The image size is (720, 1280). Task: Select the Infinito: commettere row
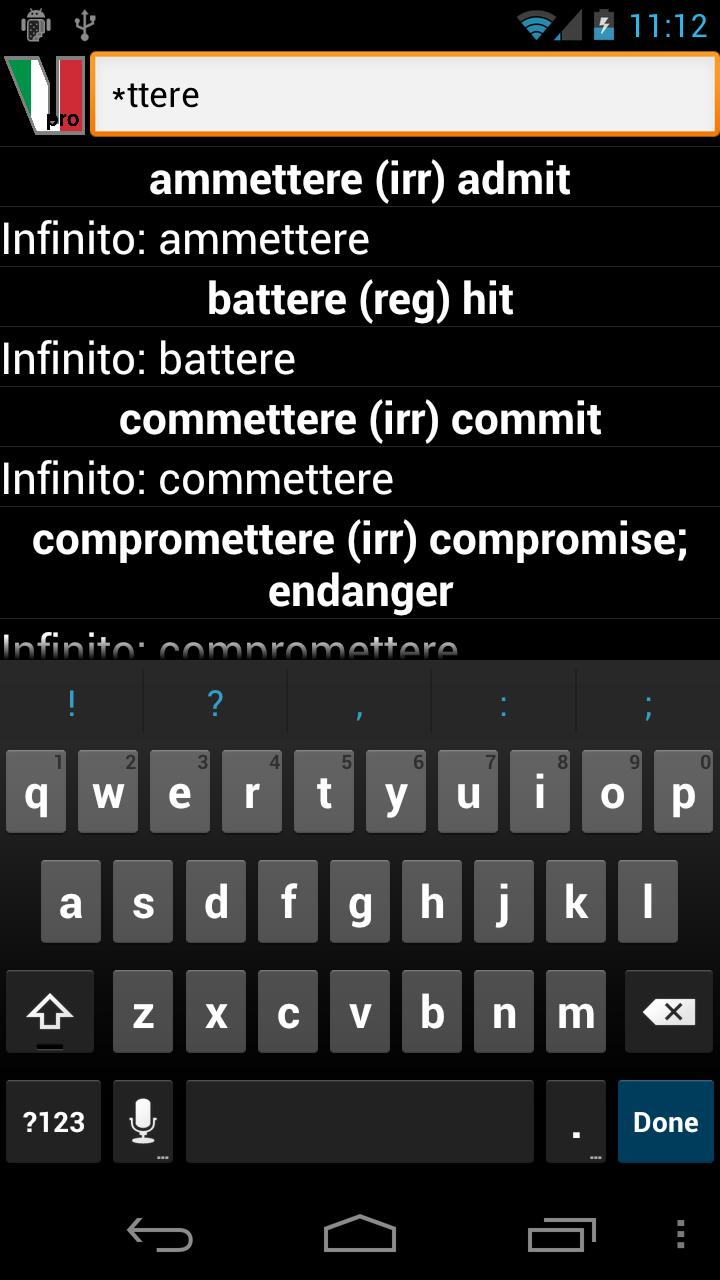coord(360,479)
